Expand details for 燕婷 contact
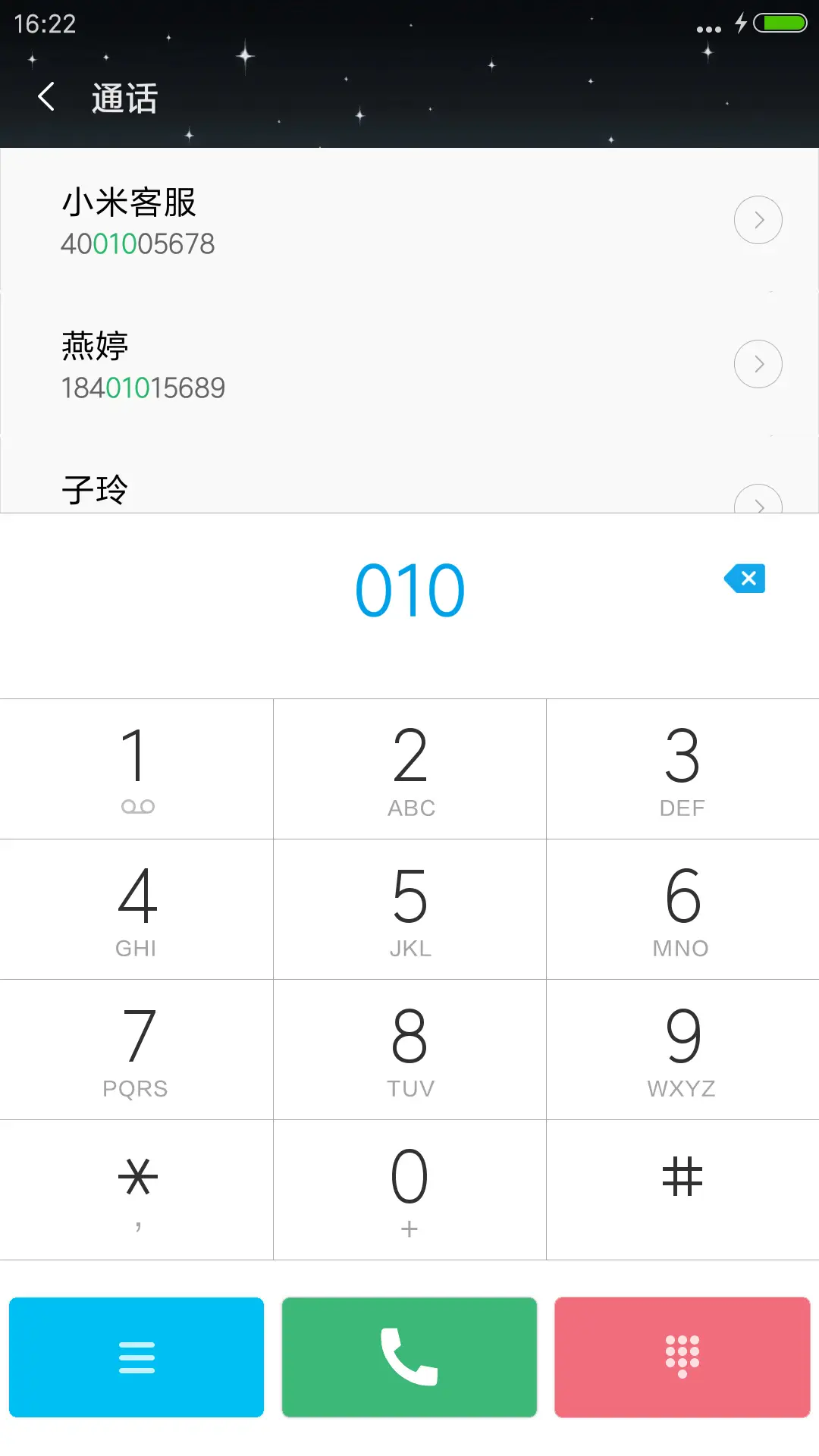Viewport: 819px width, 1456px height. (x=758, y=363)
